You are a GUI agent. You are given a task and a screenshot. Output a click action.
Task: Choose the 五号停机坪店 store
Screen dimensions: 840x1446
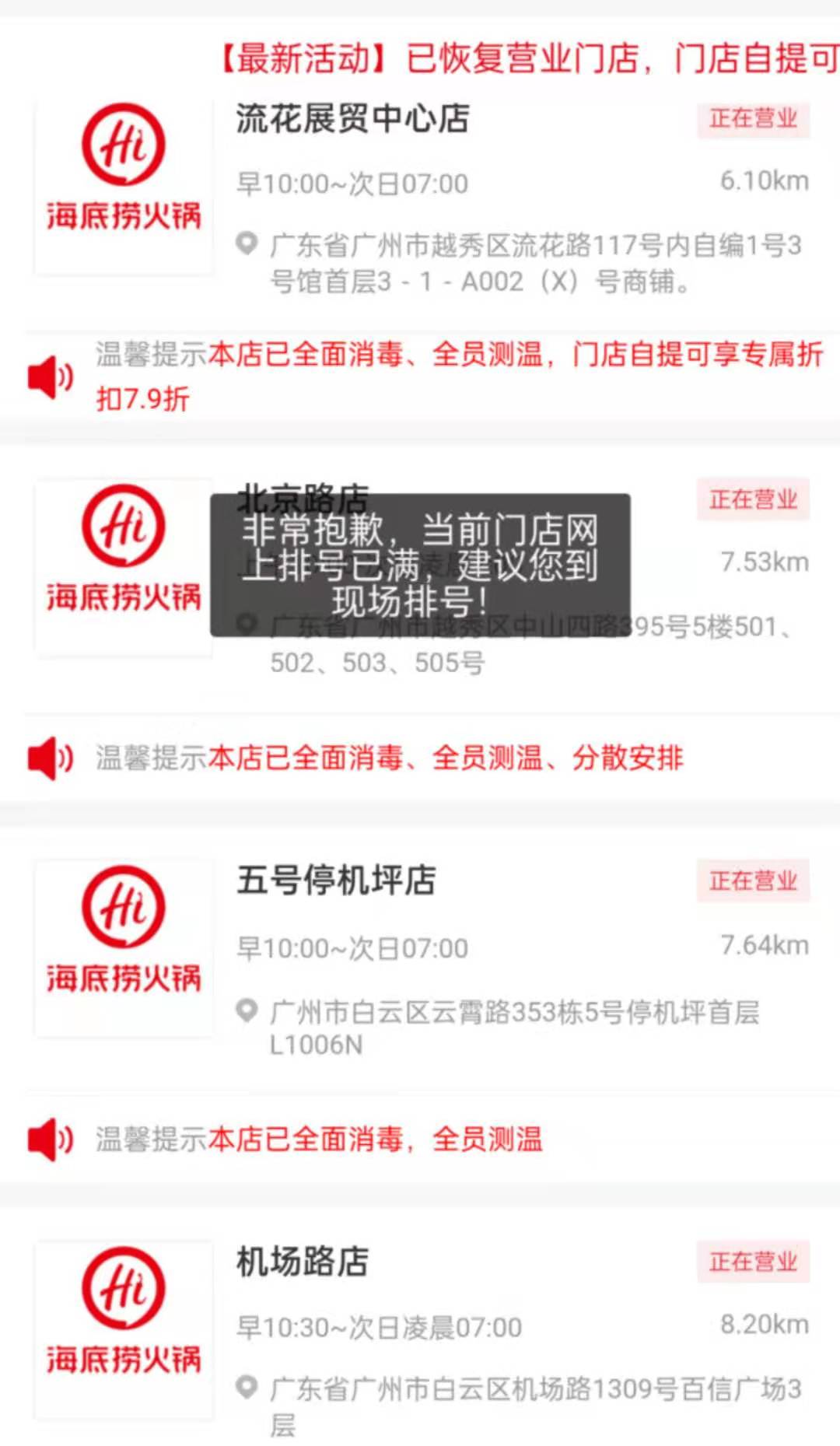click(336, 881)
